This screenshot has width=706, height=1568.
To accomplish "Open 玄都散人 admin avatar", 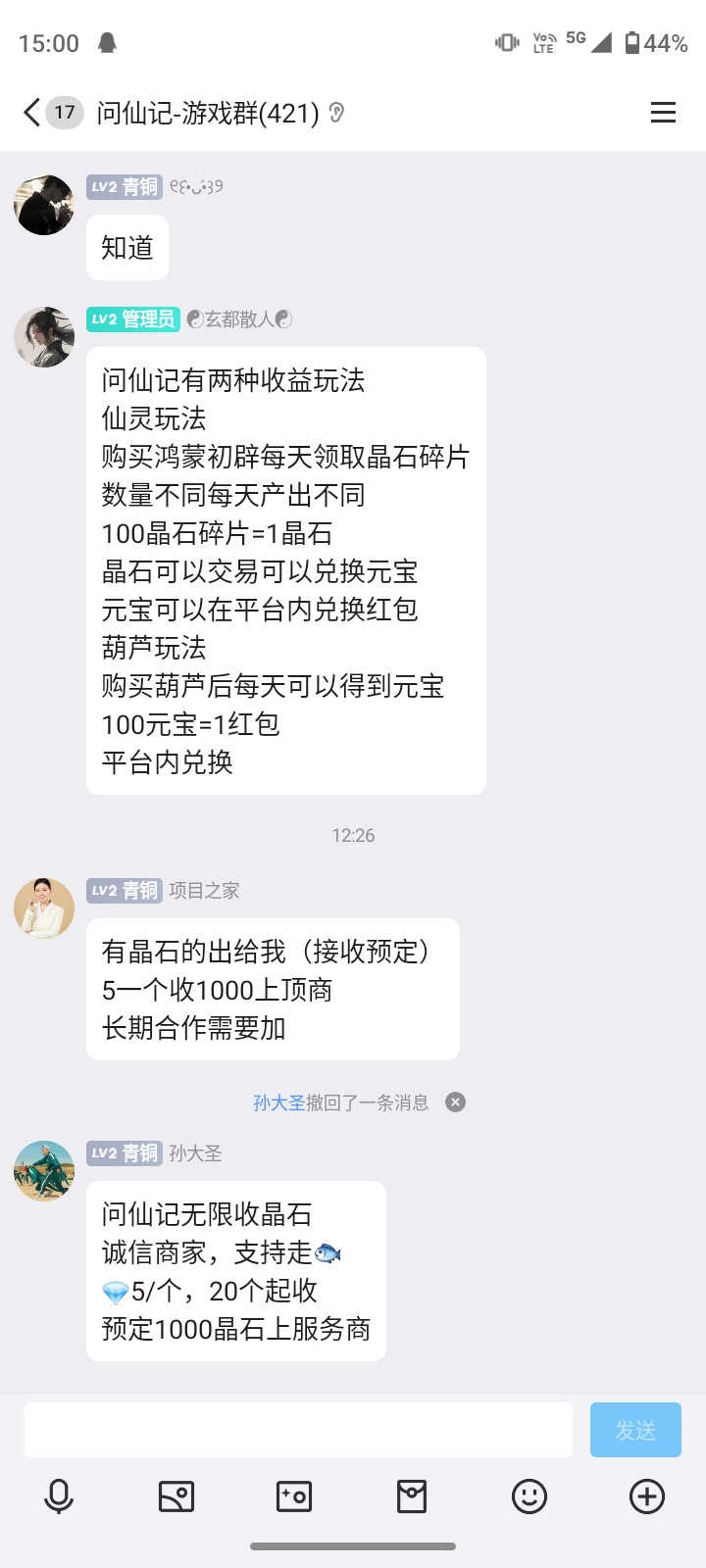I will 44,336.
